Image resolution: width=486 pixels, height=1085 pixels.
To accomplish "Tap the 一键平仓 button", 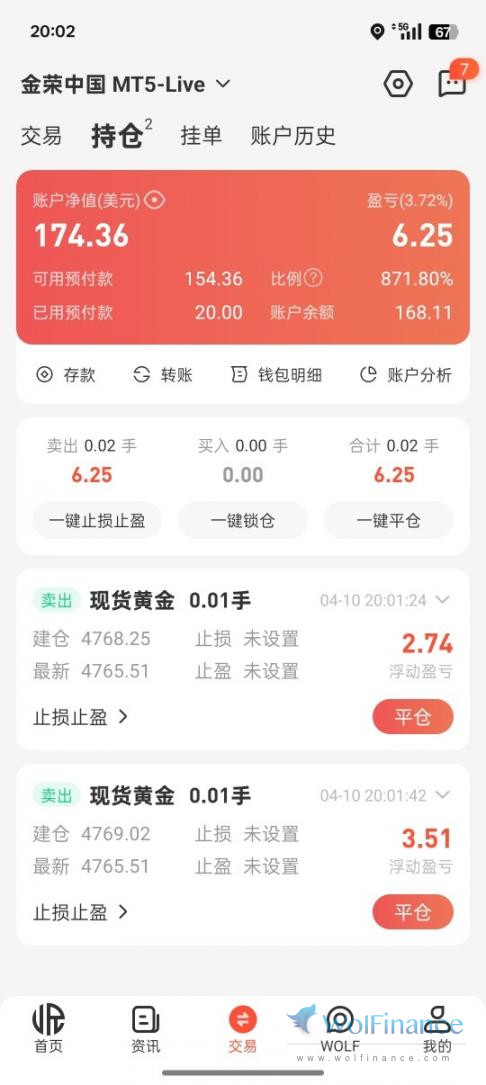I will 388,520.
